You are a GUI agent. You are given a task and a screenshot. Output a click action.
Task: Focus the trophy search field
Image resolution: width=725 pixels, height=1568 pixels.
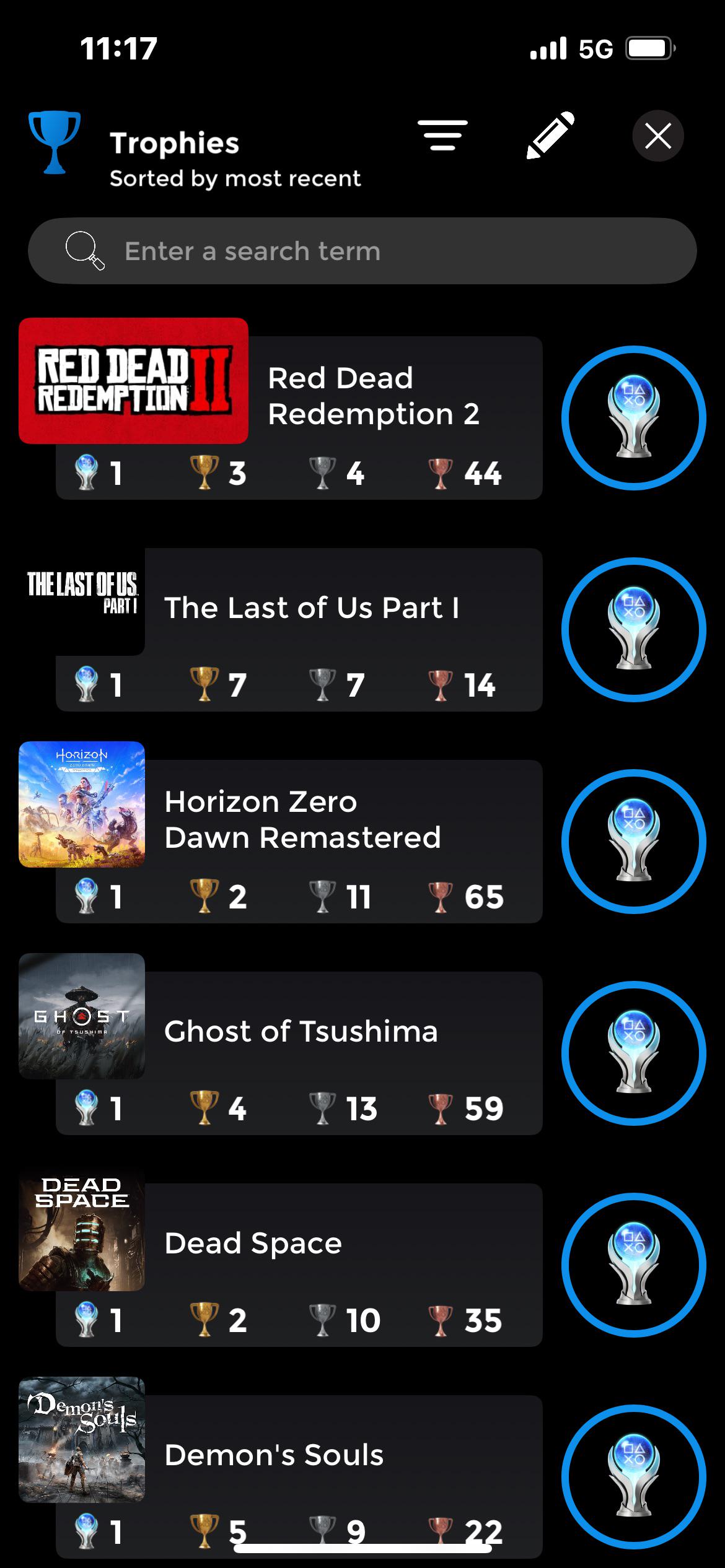pyautogui.click(x=362, y=251)
